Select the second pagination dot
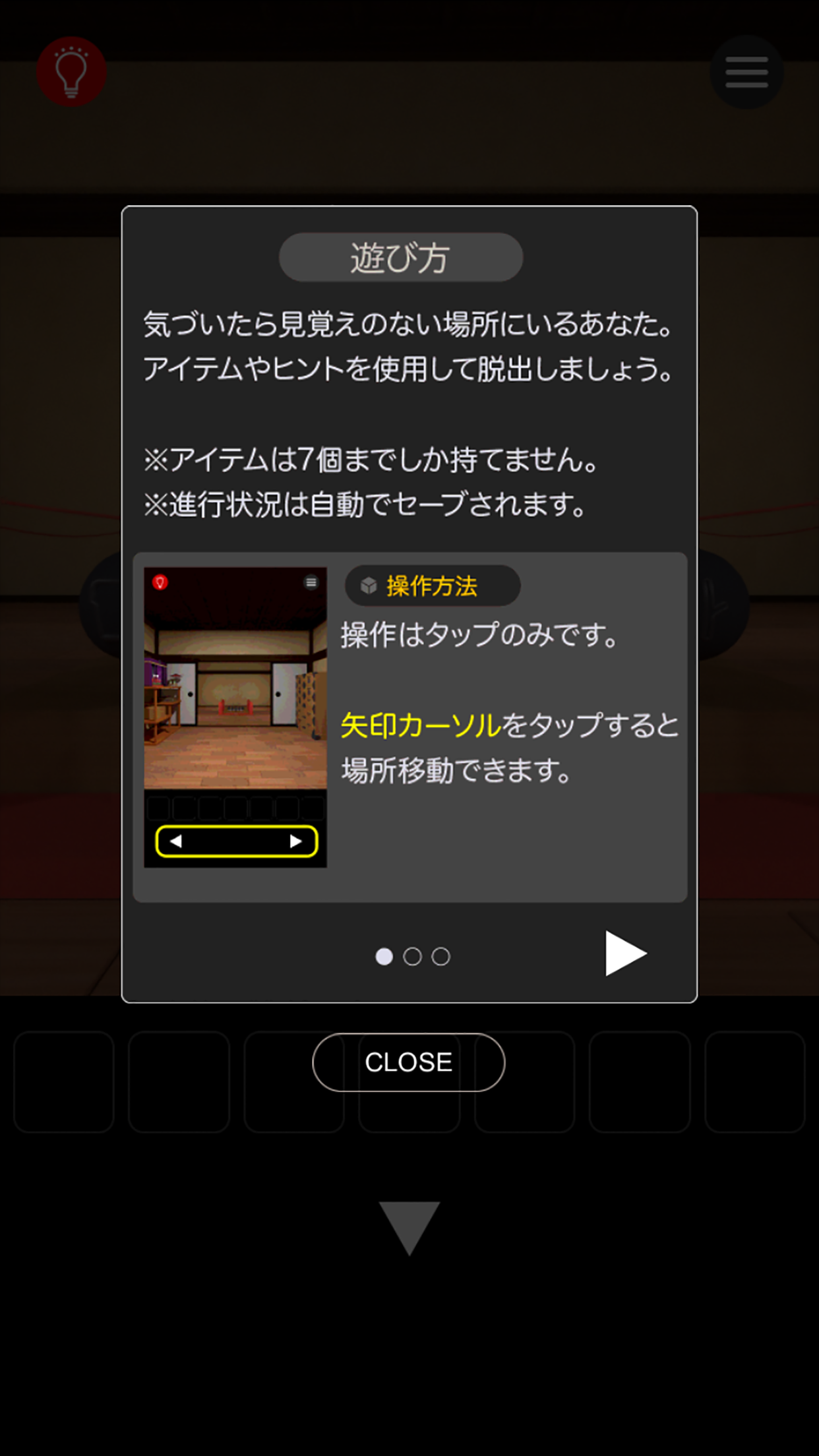Screen dimensions: 819x1456 [413, 956]
